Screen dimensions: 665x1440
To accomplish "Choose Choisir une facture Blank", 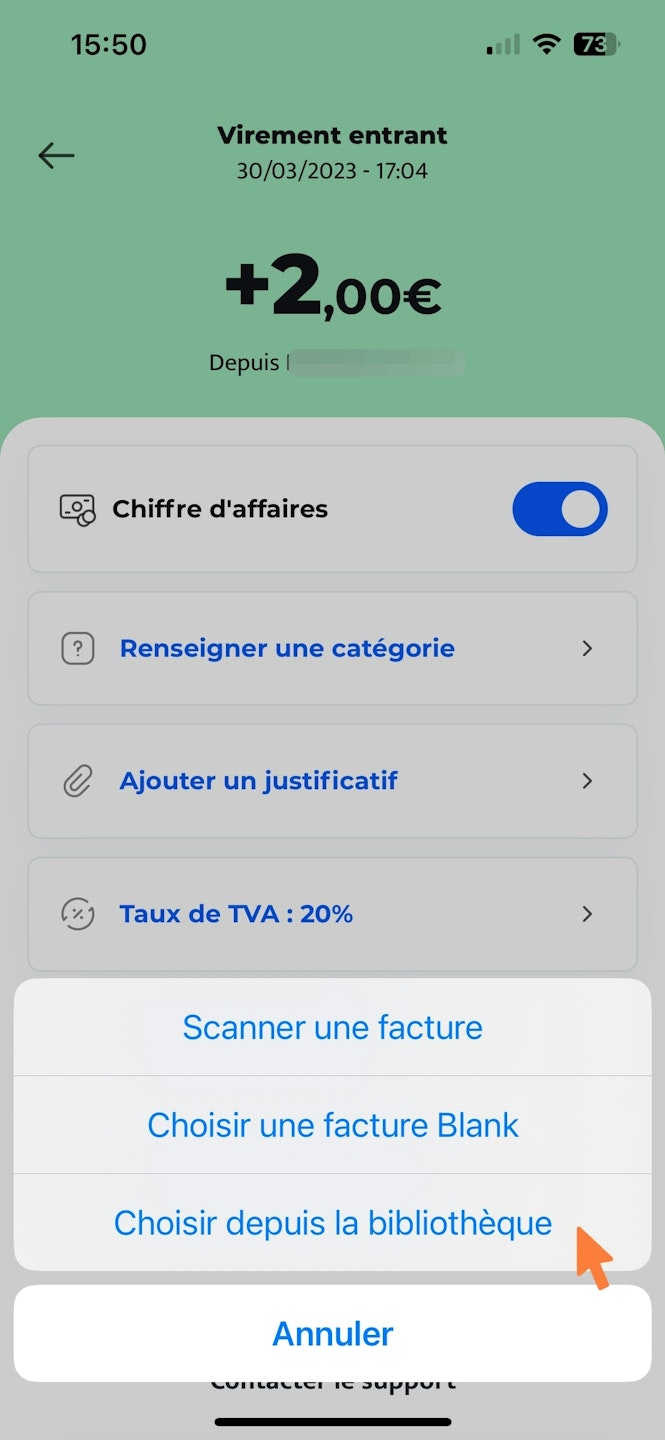I will [332, 1125].
